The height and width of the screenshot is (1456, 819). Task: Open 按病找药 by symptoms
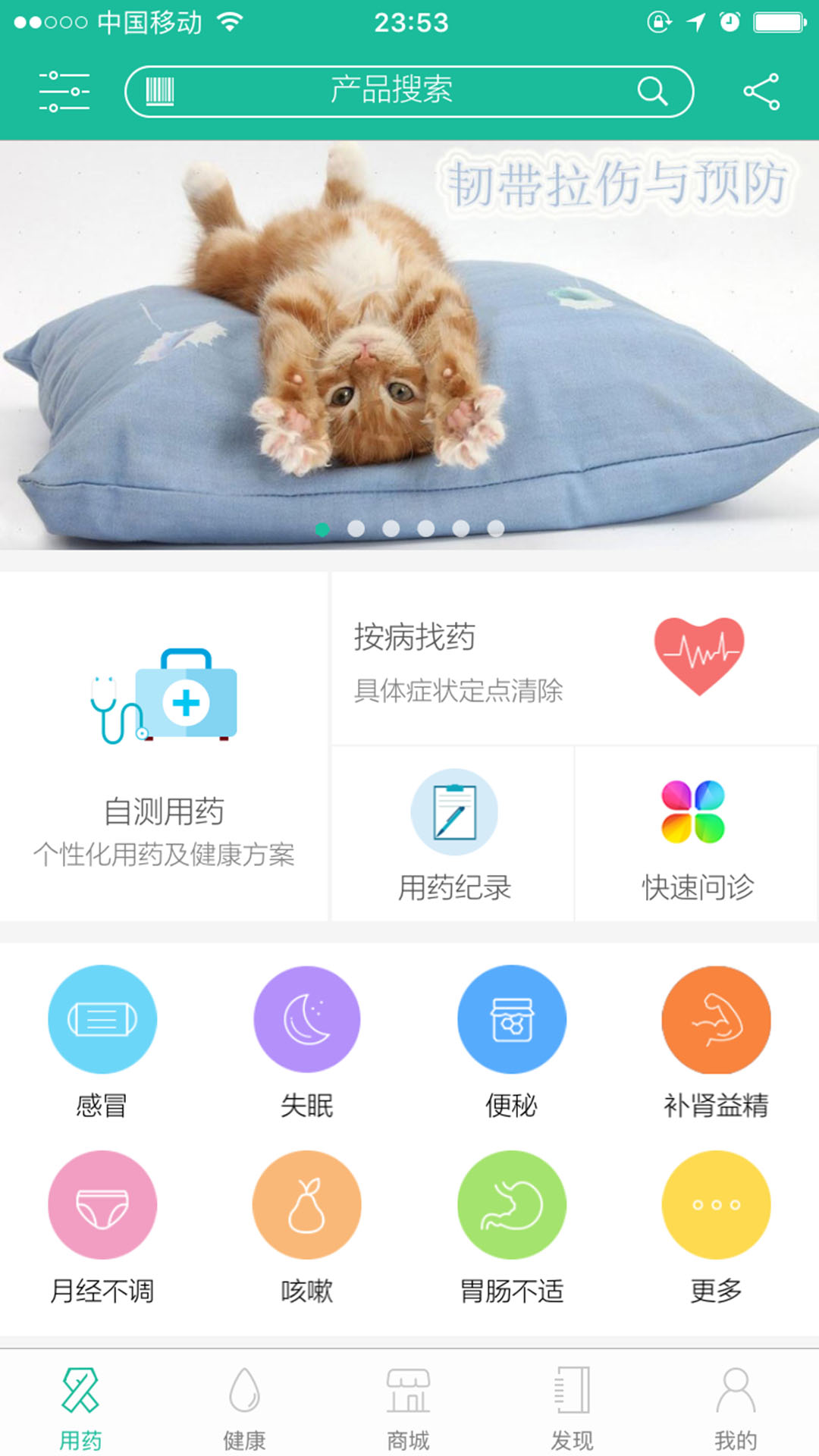(574, 658)
